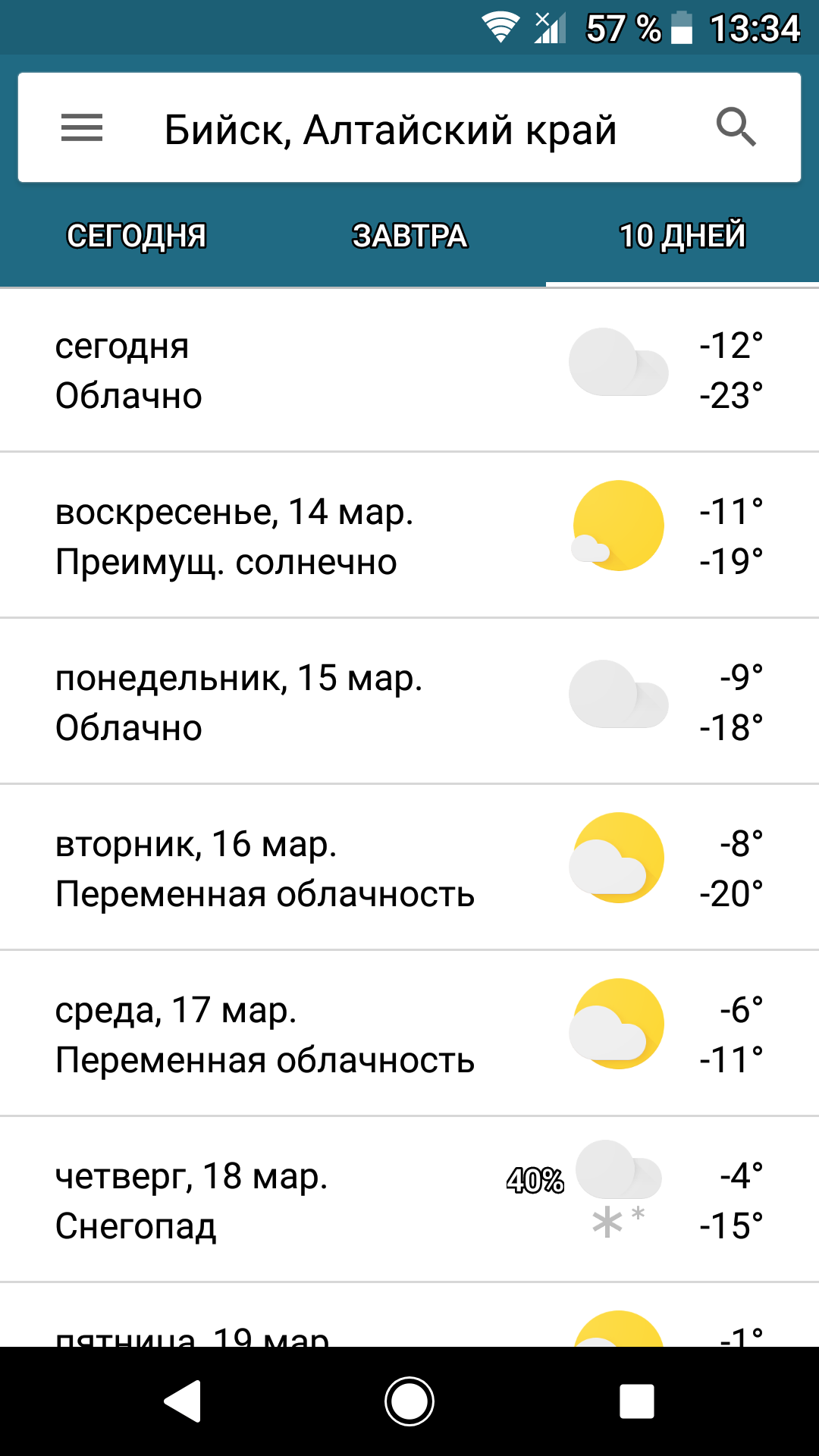
Task: Open forecast for вторник, 16 мар.
Action: [409, 868]
